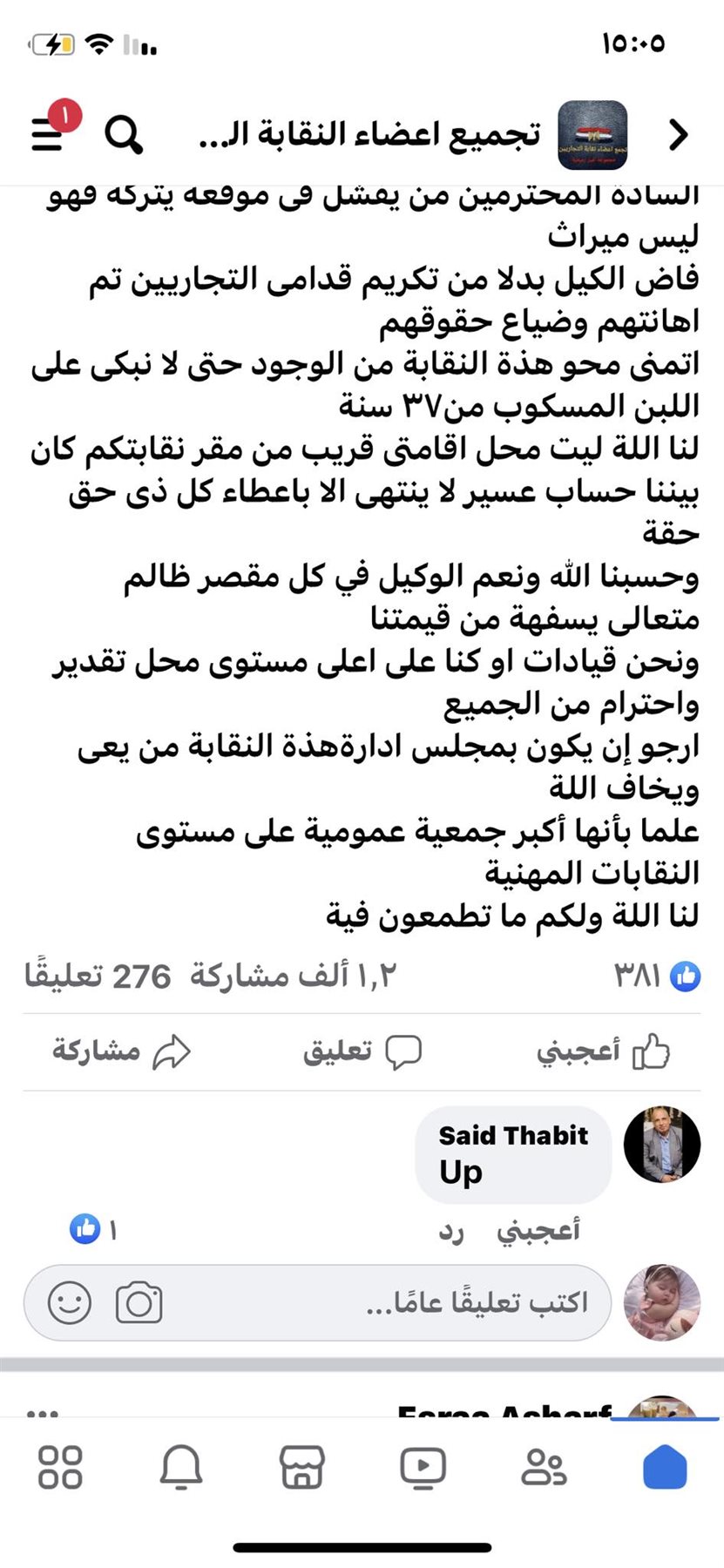
Task: Attach a photo with the camera icon
Action: (x=139, y=1303)
